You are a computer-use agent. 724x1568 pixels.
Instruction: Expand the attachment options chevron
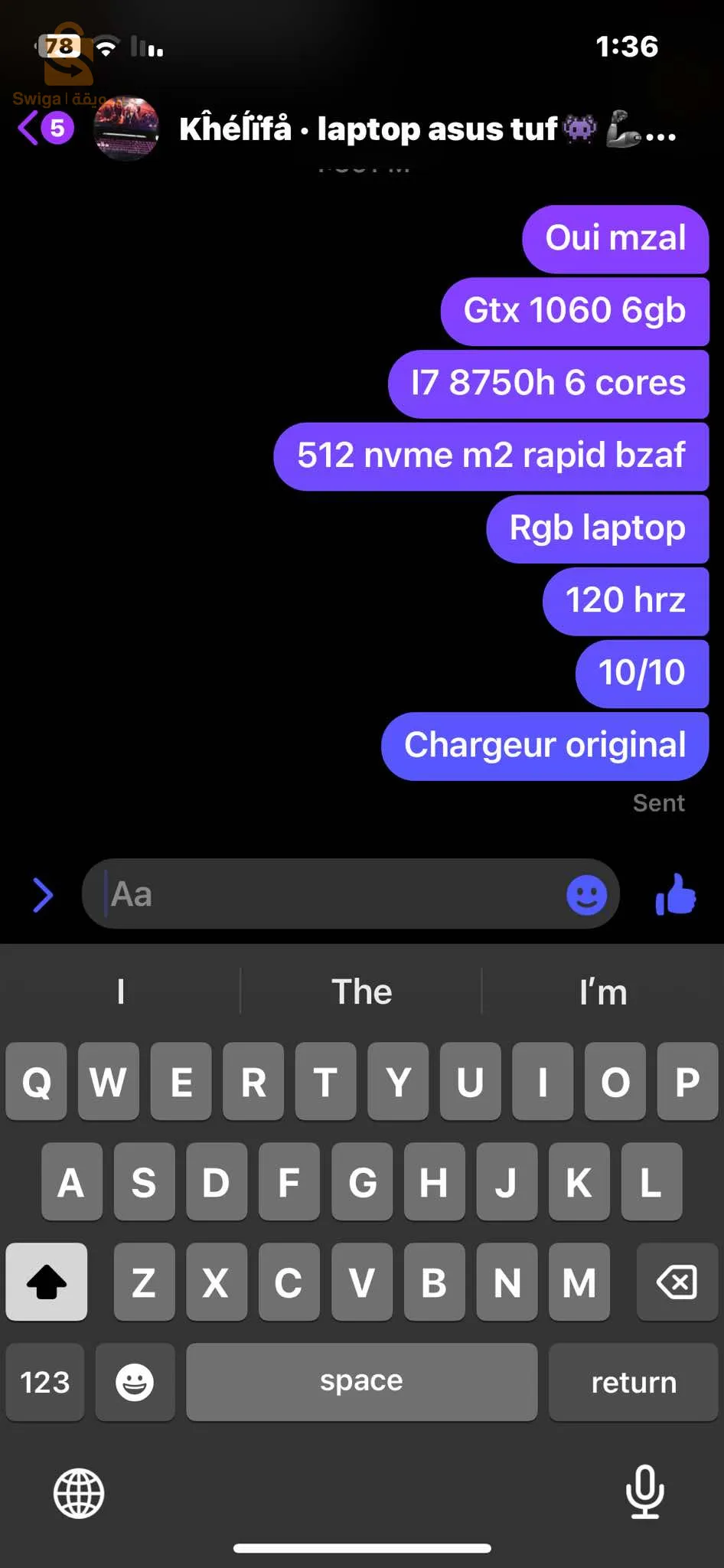click(43, 895)
